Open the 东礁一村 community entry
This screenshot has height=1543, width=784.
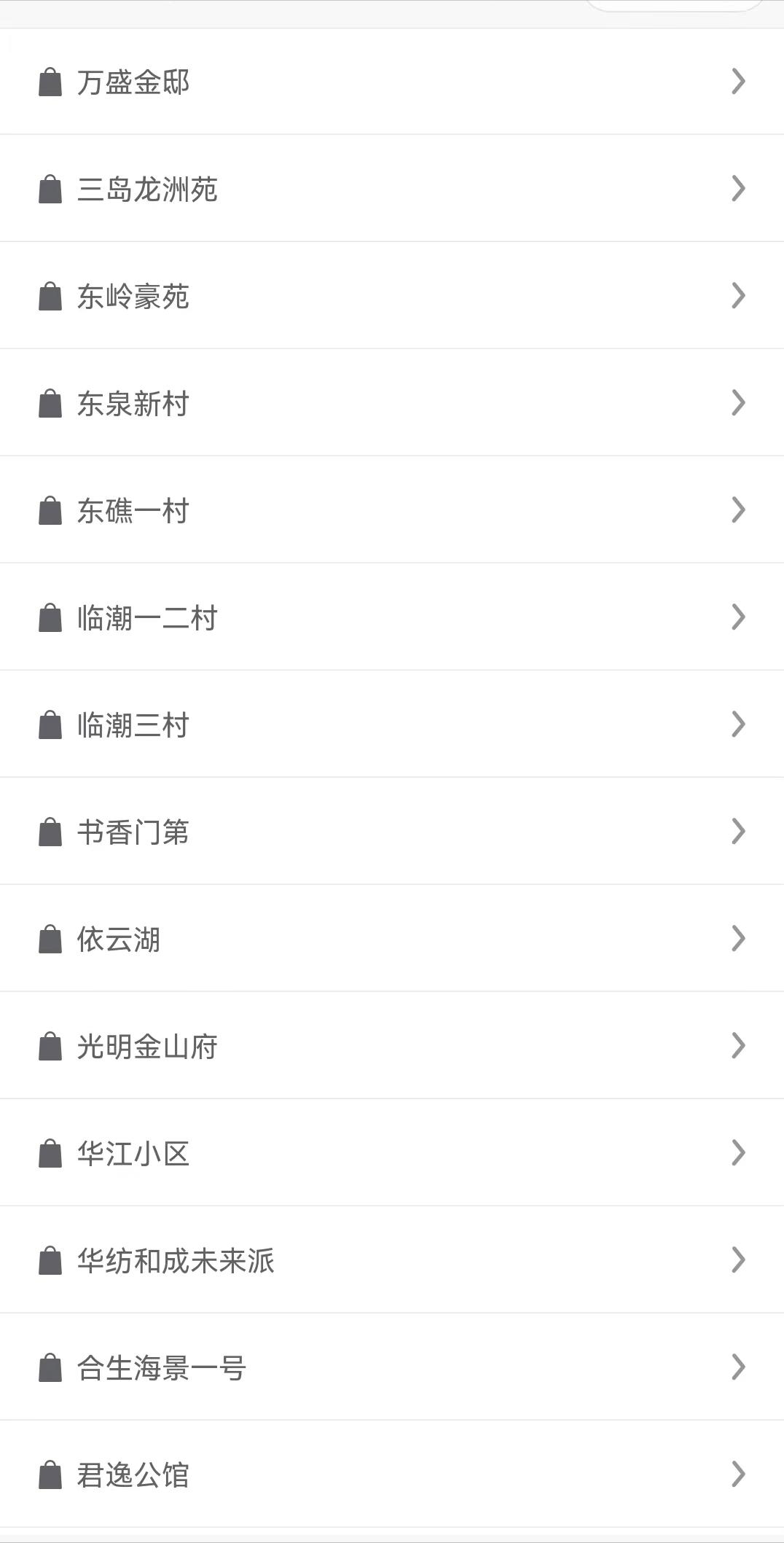pyautogui.click(x=364, y=509)
